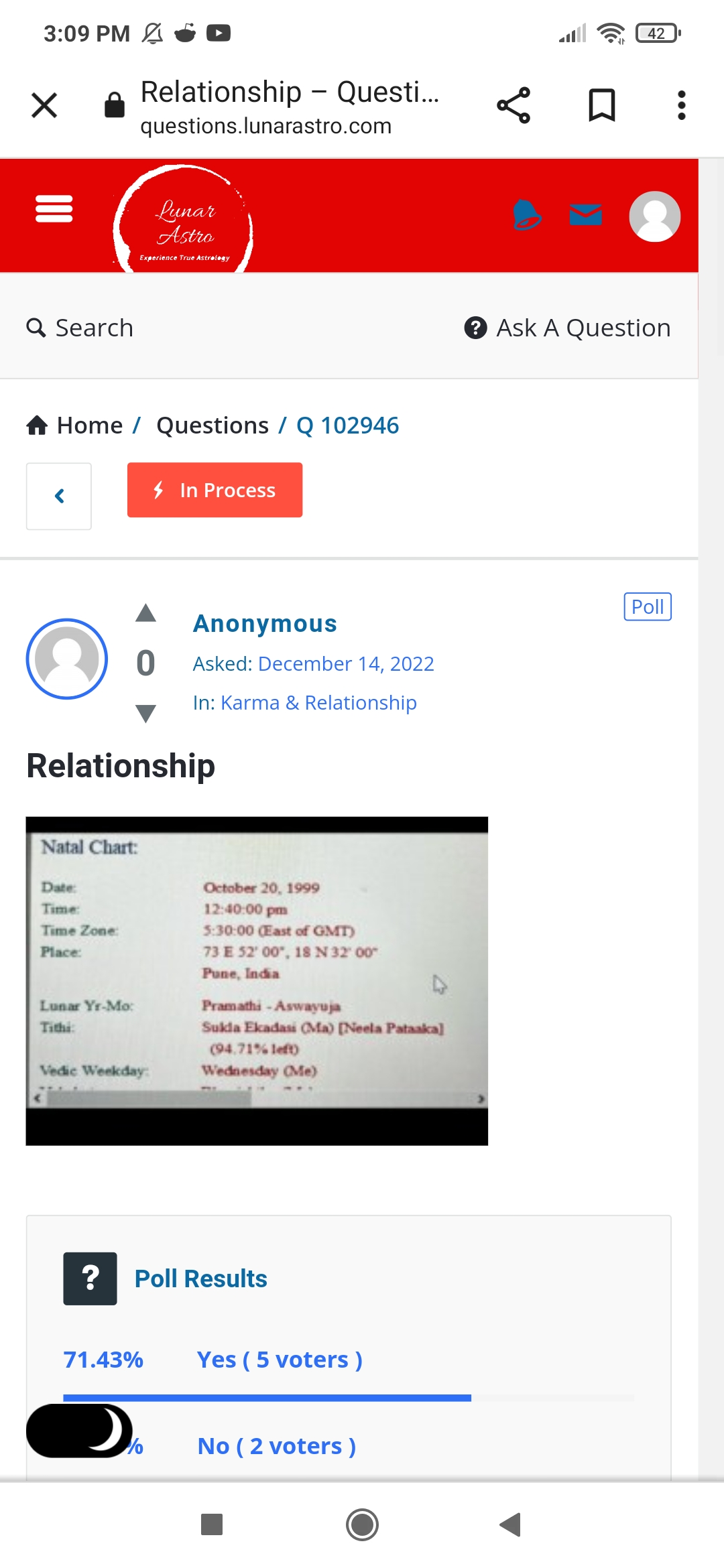Open the messages envelope
The height and width of the screenshot is (1568, 724).
(x=585, y=215)
